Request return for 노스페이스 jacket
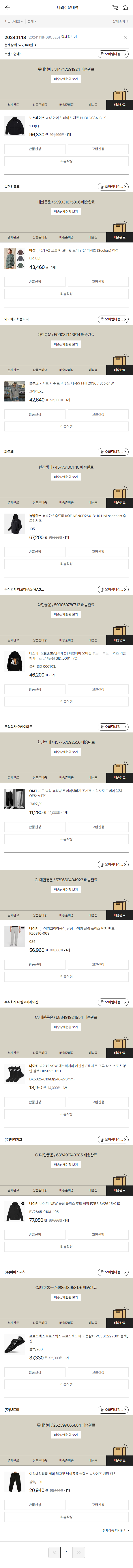The height and width of the screenshot is (1568, 133). [35, 149]
